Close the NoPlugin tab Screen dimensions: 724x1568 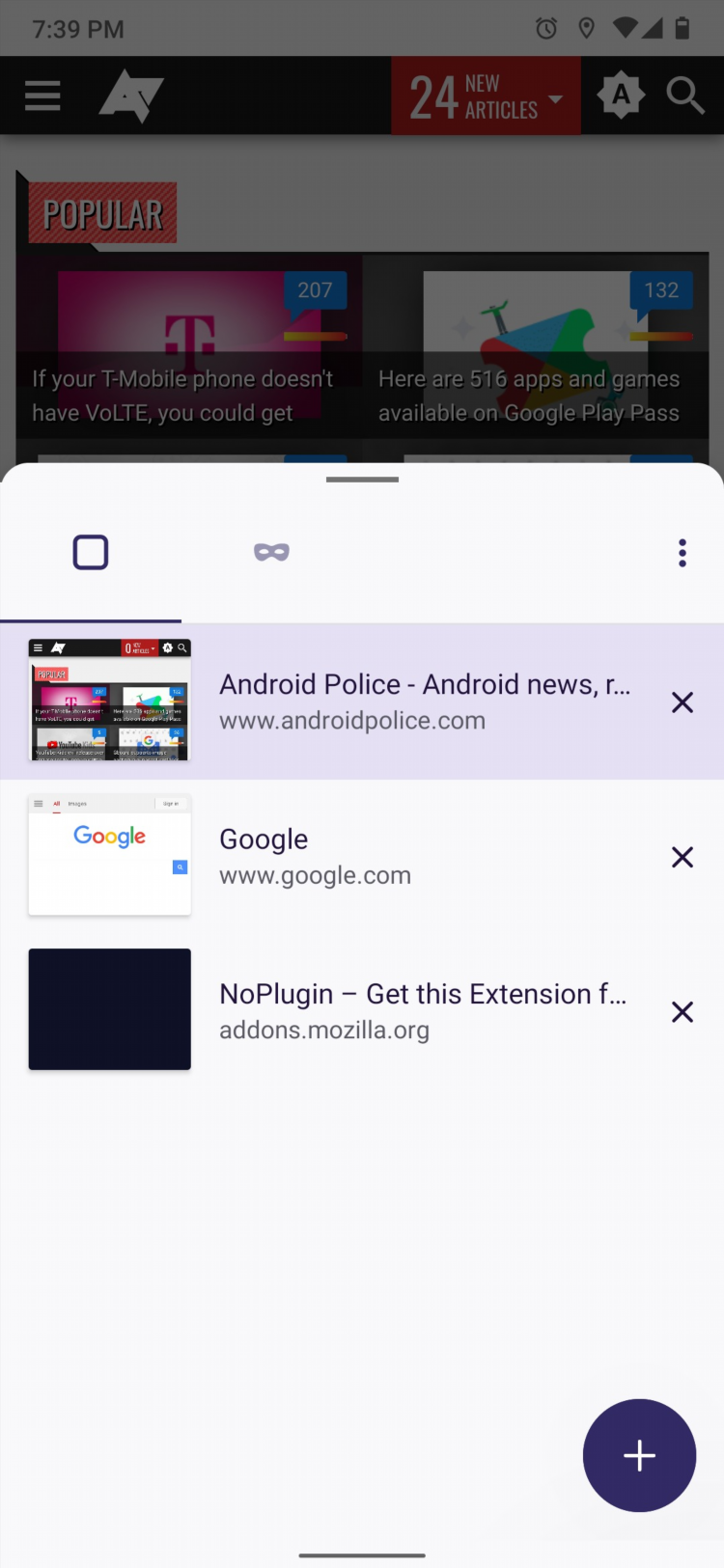click(682, 1011)
